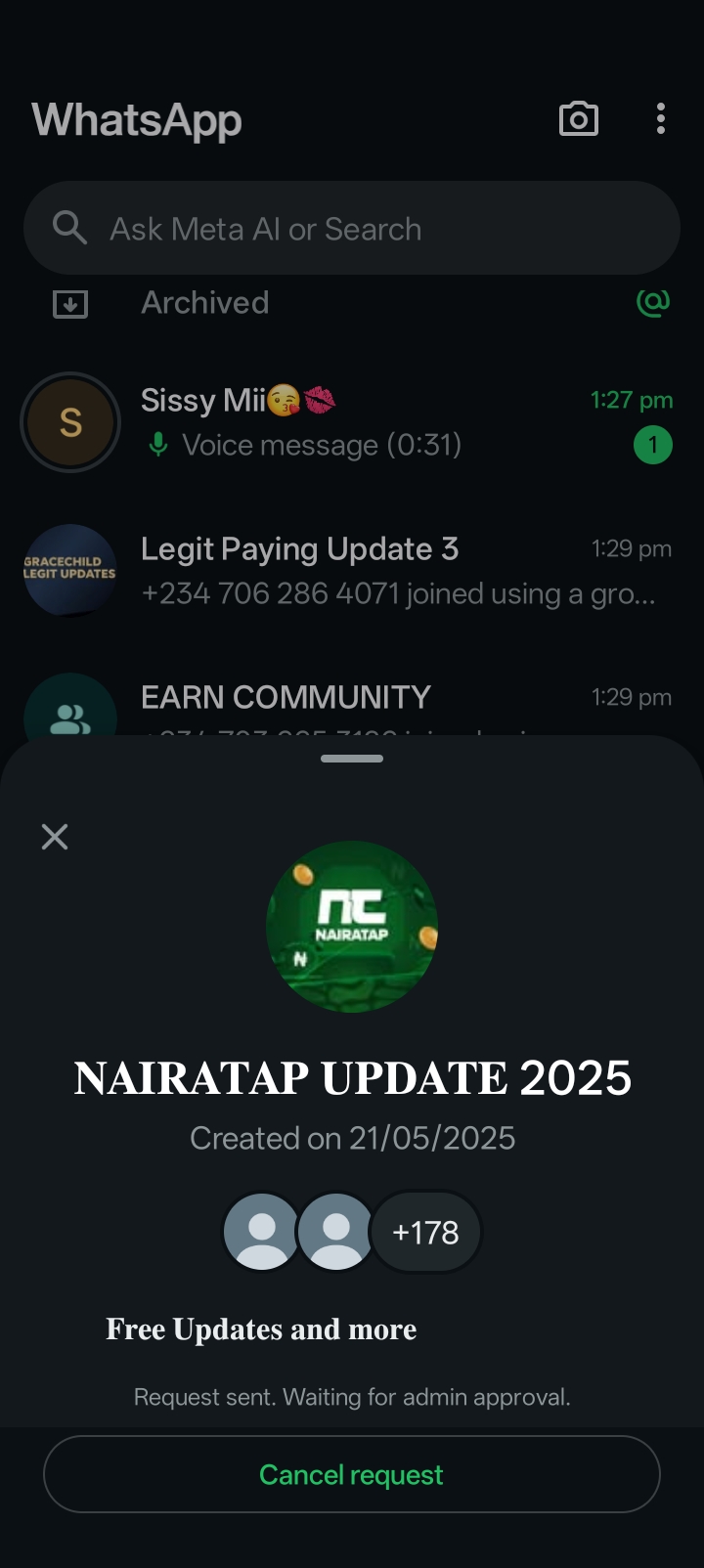Cancel the group join request
The height and width of the screenshot is (1568, 704).
(x=352, y=1474)
